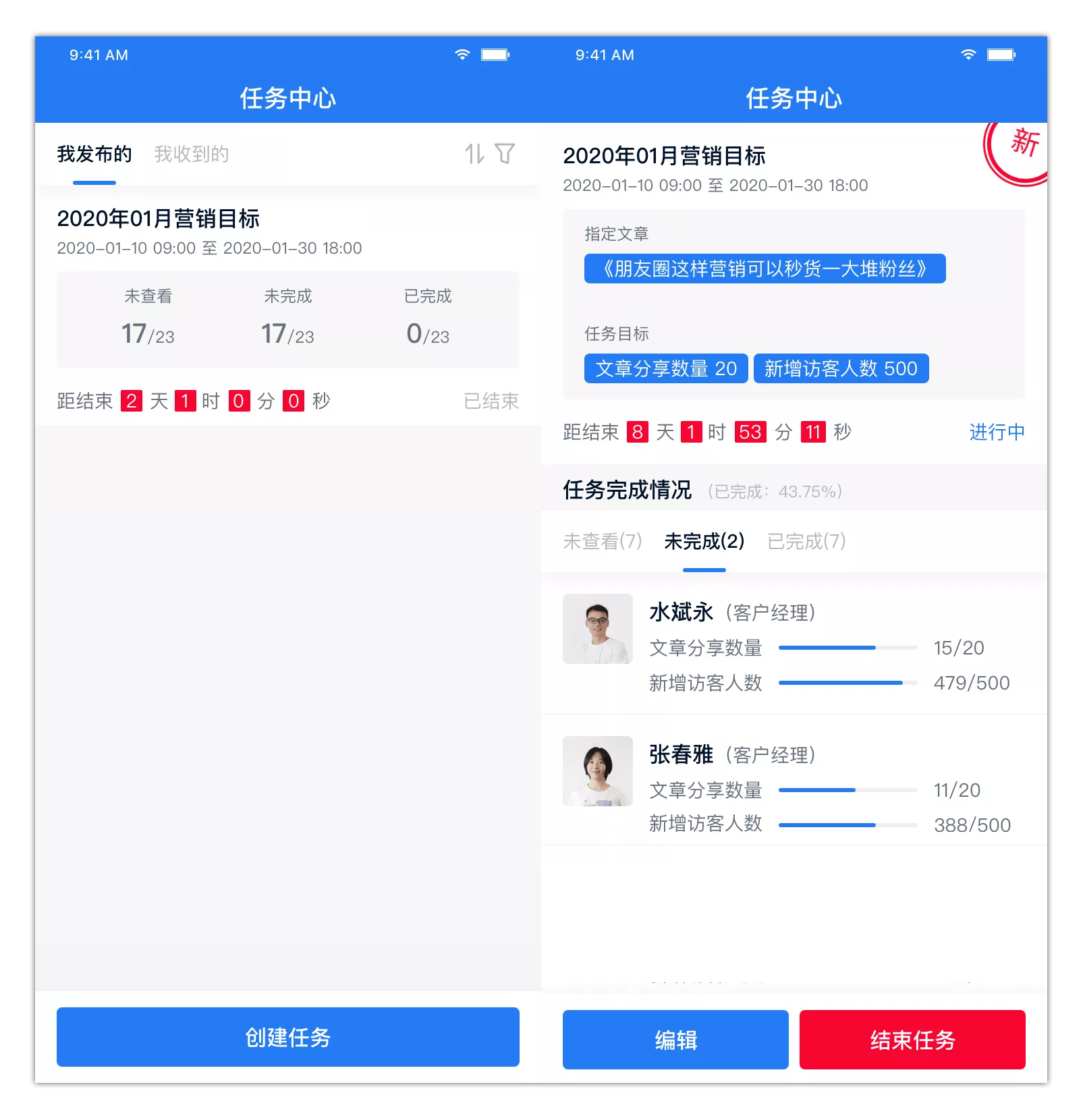
Task: Tap the sort arrows icon
Action: point(474,154)
